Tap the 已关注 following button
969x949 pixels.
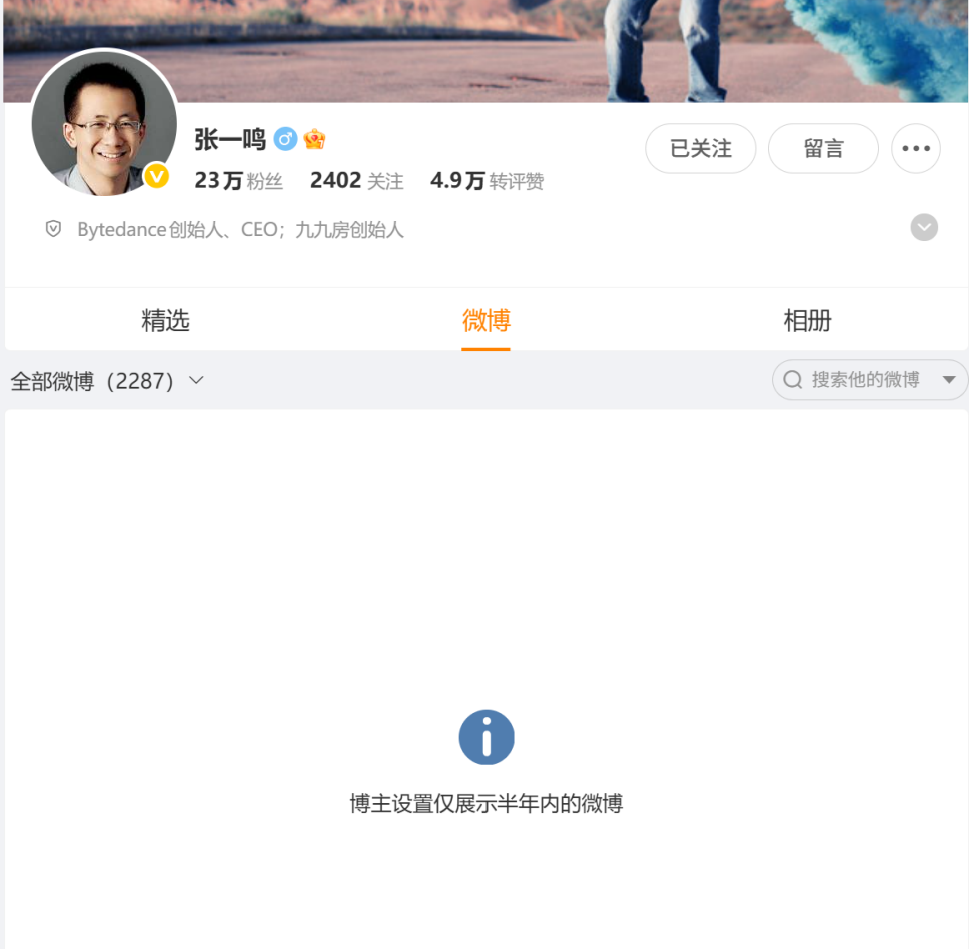point(700,148)
